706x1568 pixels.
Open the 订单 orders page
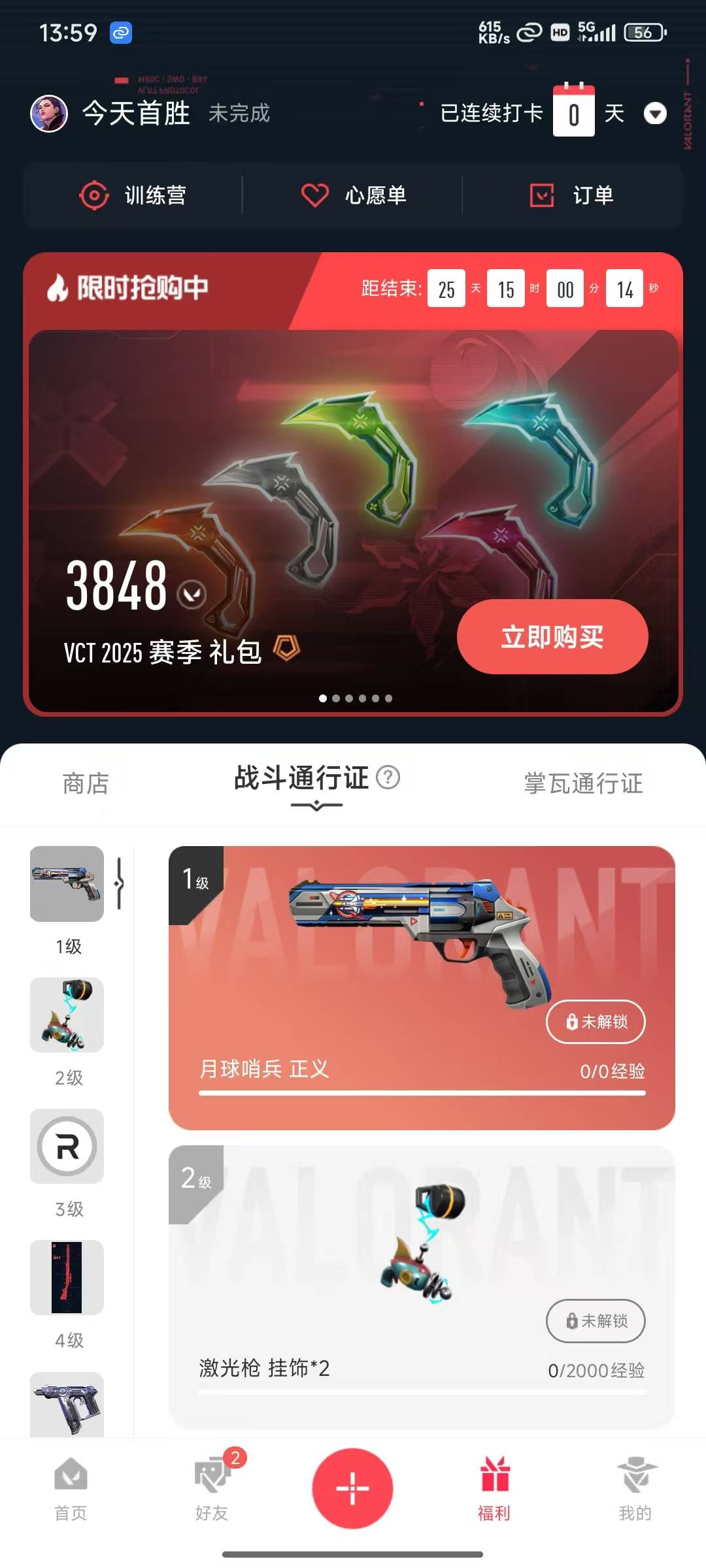coord(571,195)
